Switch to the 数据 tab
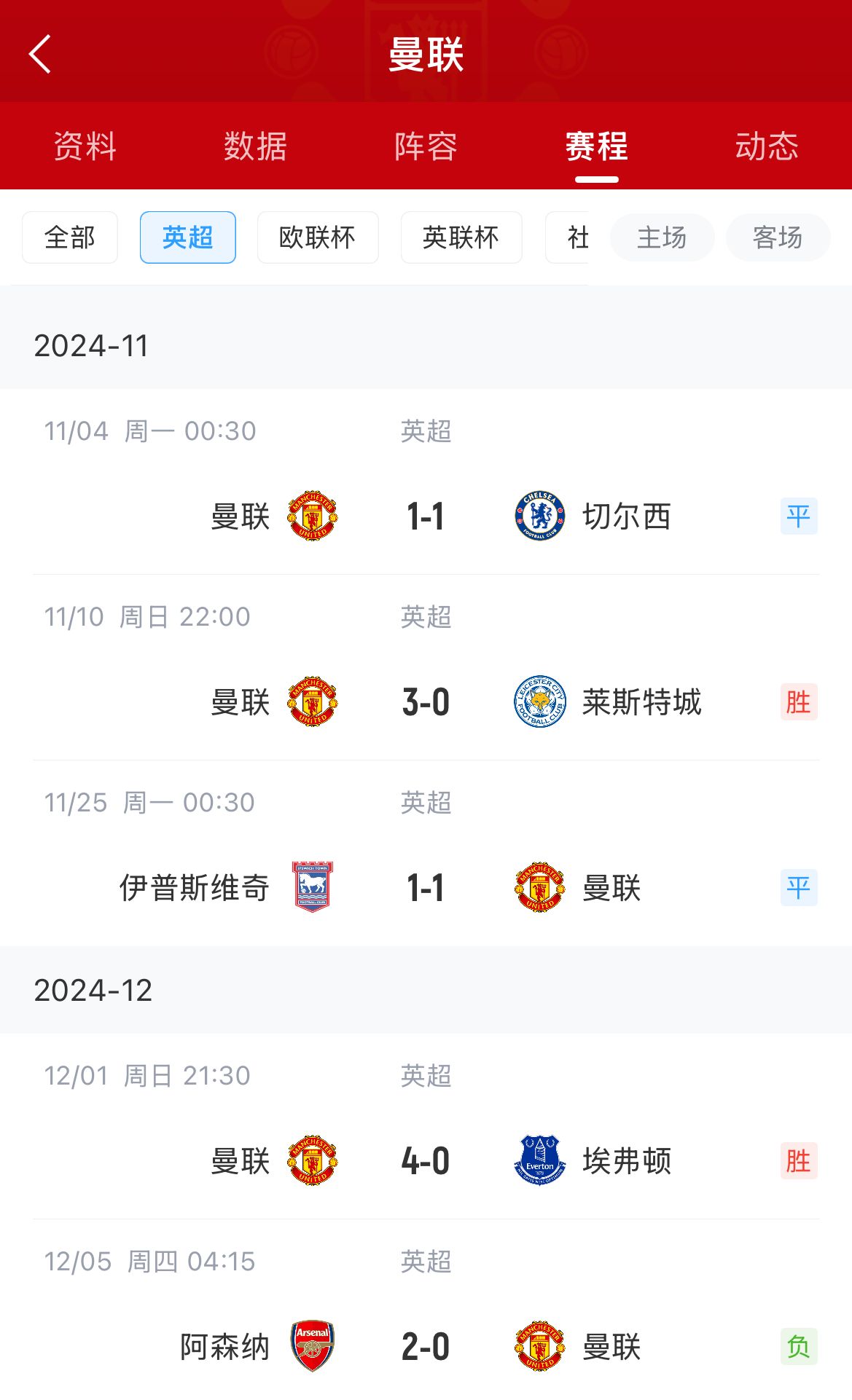 tap(255, 146)
